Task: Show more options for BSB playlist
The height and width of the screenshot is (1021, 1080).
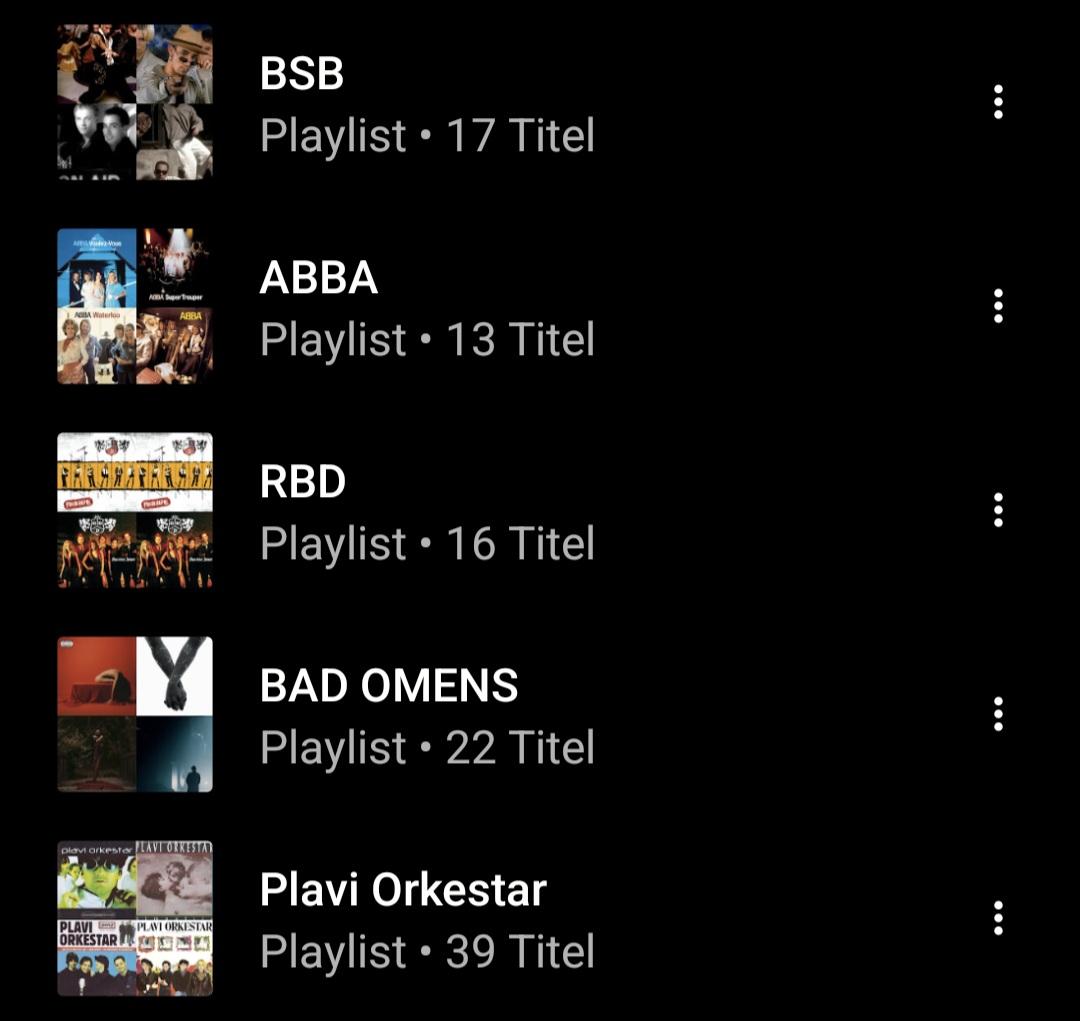Action: click(x=997, y=102)
